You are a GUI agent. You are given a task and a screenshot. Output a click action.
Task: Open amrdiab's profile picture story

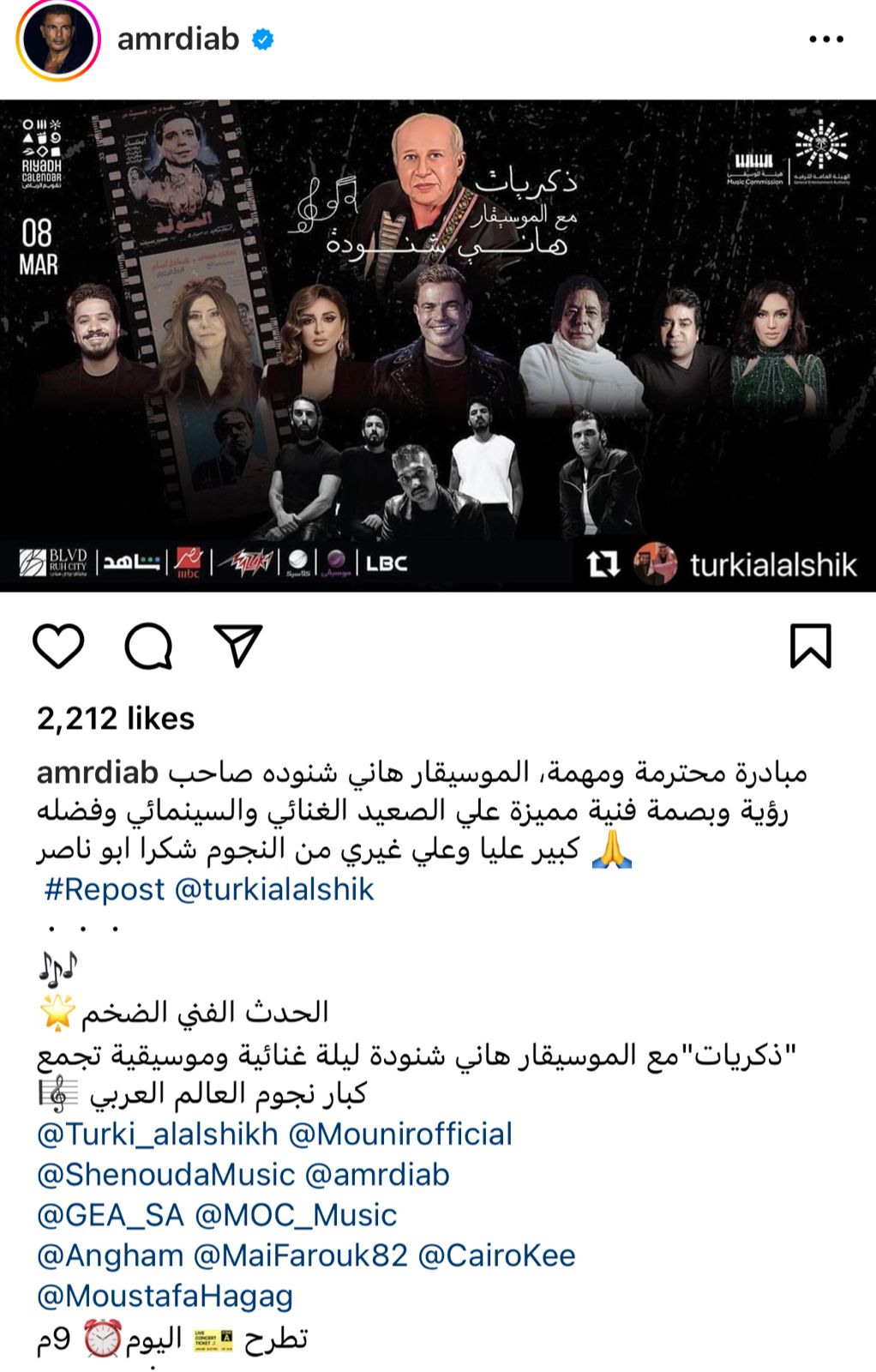point(58,40)
